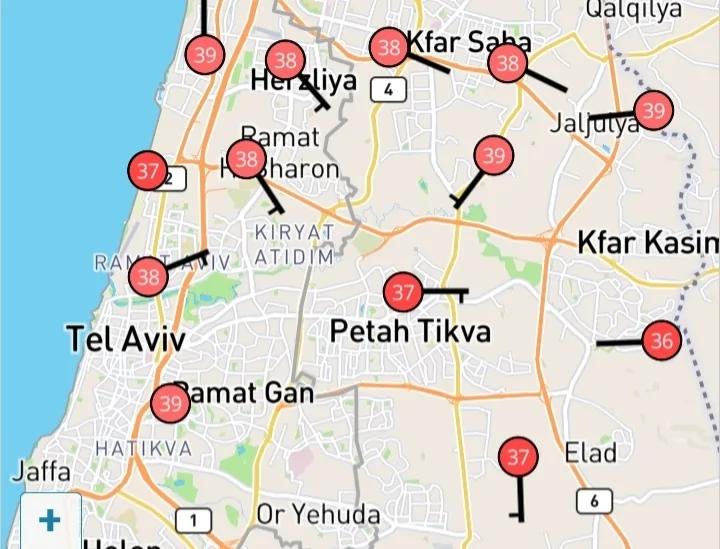Tap the 37 station marker at Petah Tikva

[x=403, y=293]
